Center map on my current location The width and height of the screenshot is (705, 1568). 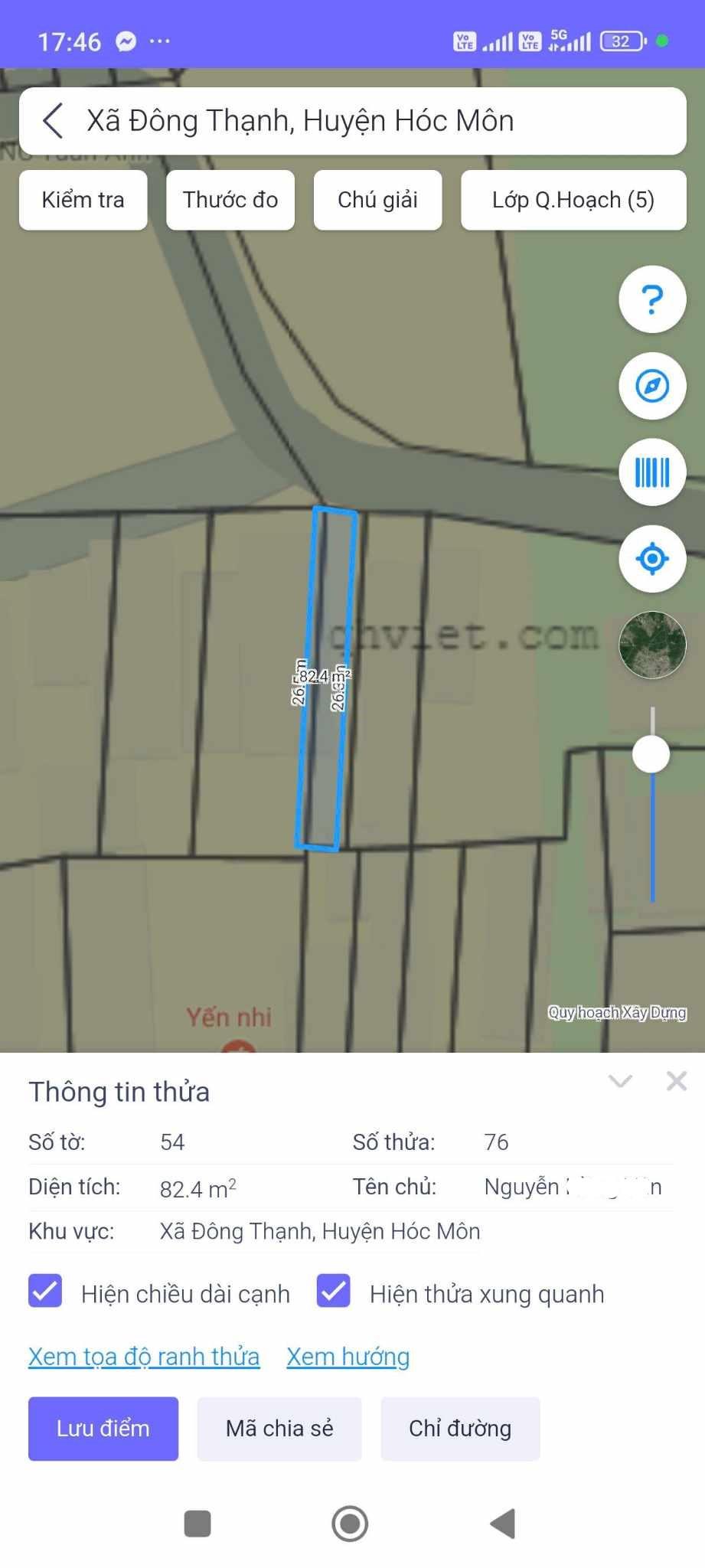coord(652,559)
